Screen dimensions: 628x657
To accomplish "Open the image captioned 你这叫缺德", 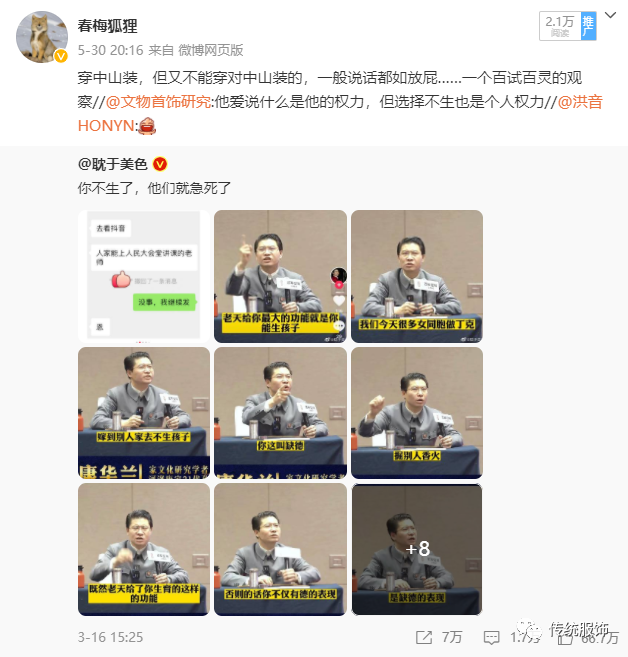I will (x=280, y=412).
